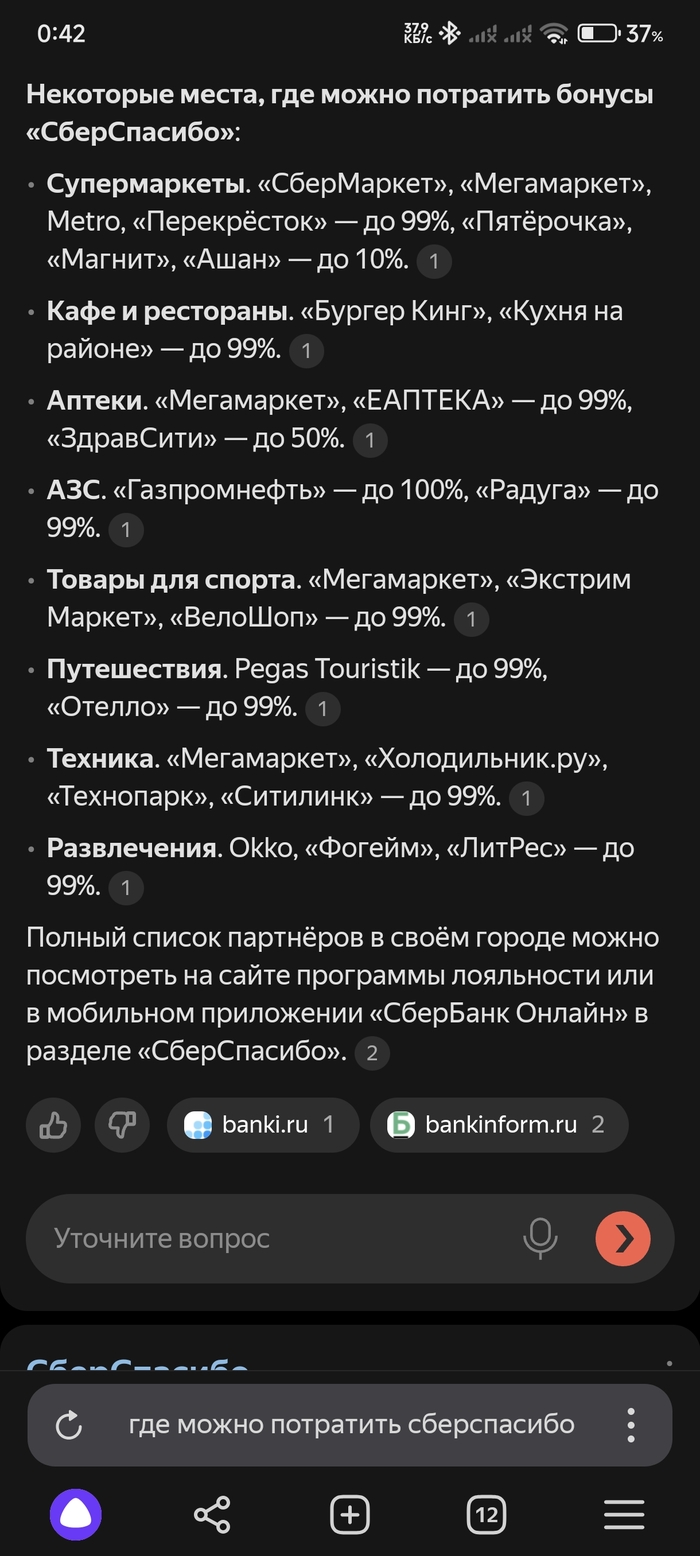Open the browser hamburger menu
Screen dimensions: 700x1556
point(624,1514)
